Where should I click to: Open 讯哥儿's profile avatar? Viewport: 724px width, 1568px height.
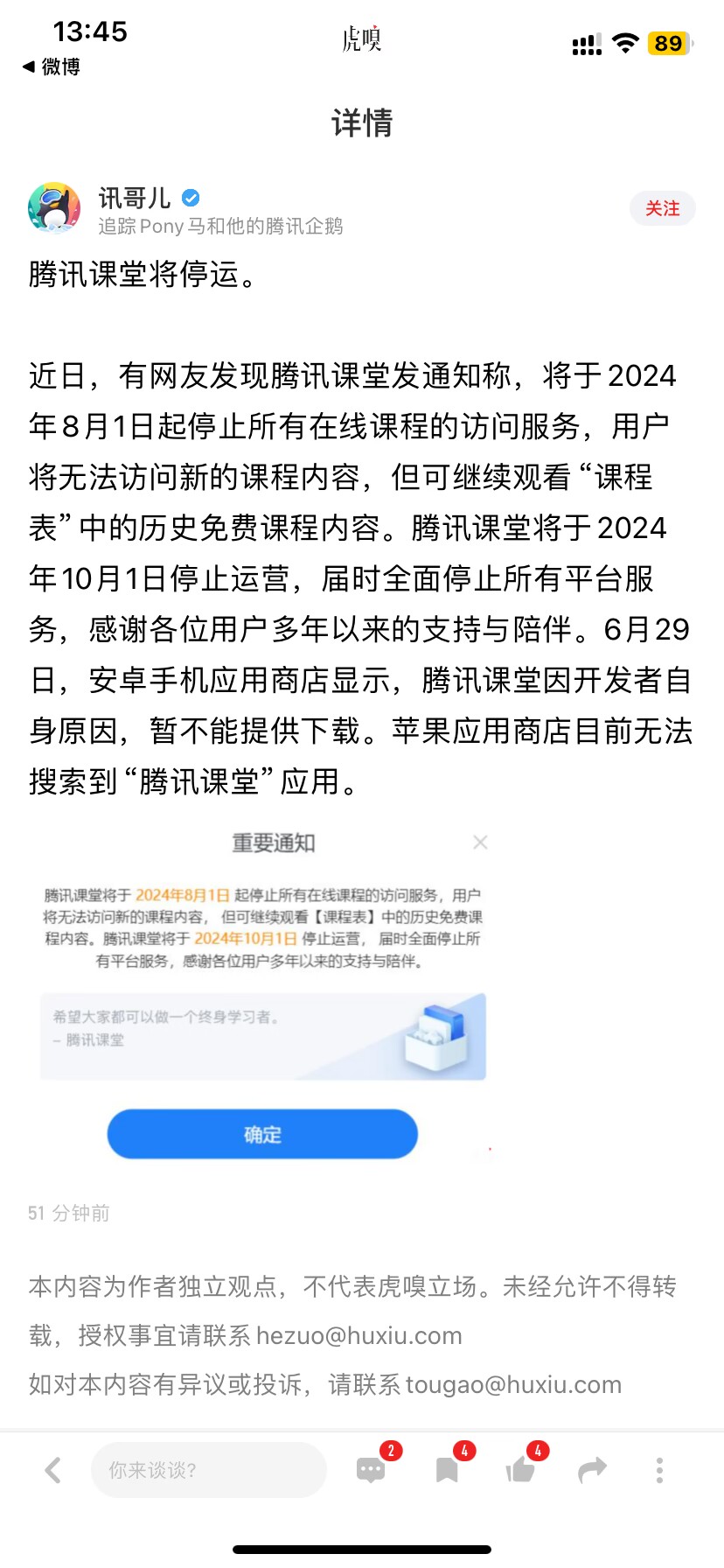[54, 208]
